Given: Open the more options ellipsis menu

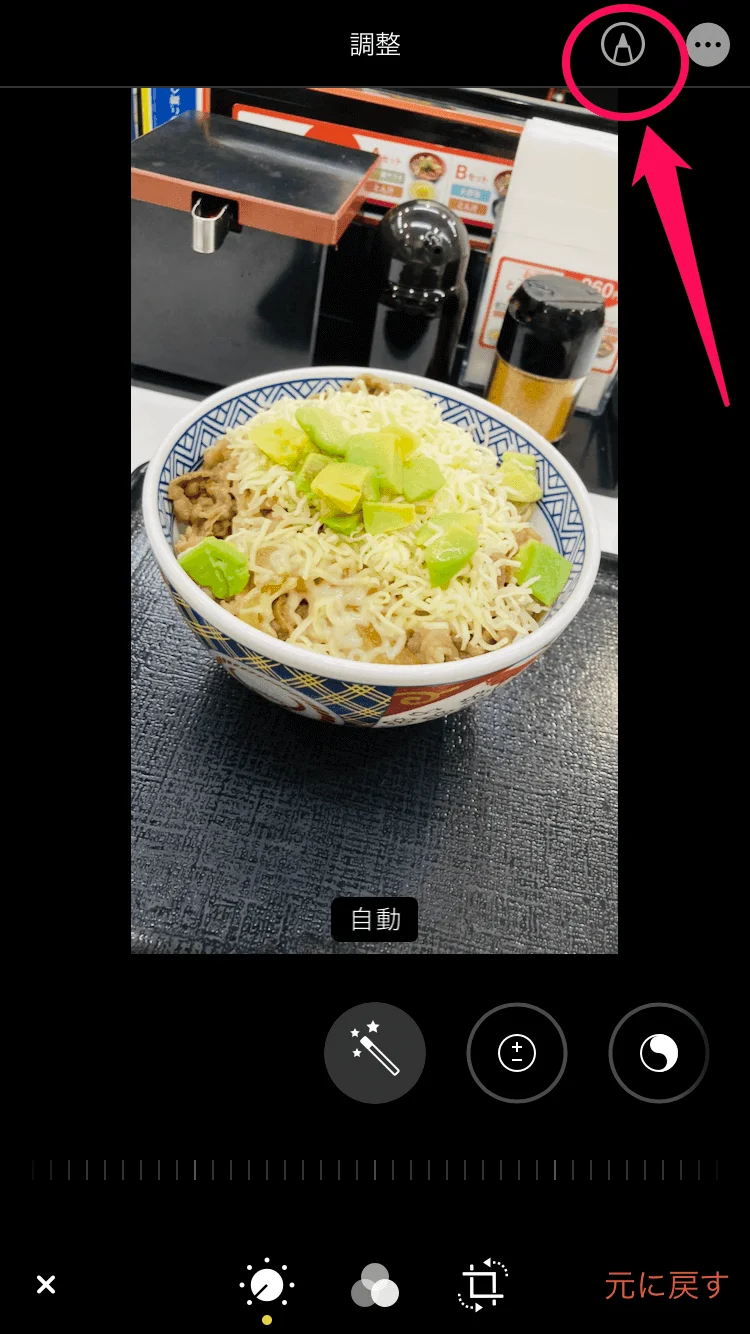Looking at the screenshot, I should pyautogui.click(x=708, y=45).
